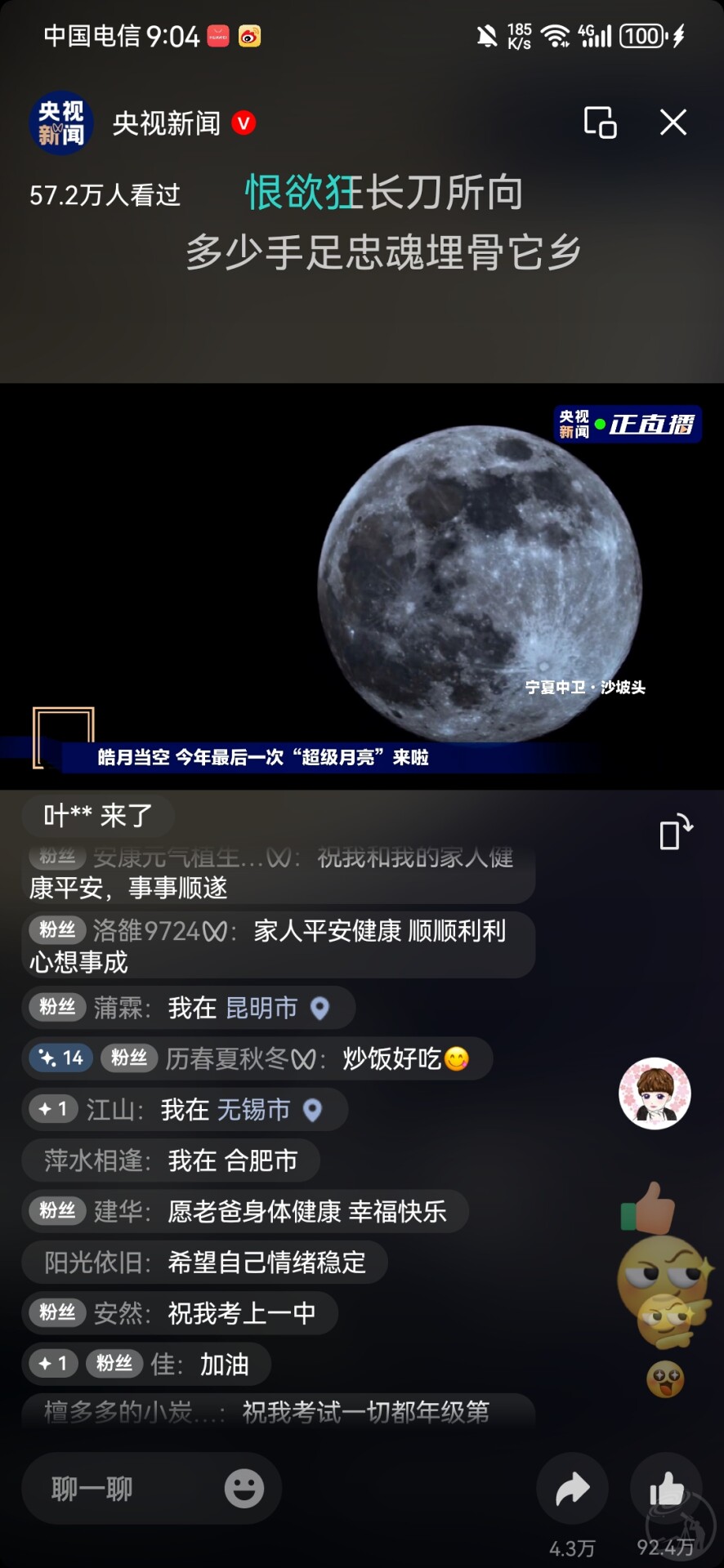This screenshot has width=724, height=1568.
Task: Open picture-in-picture mini window mode
Action: (601, 121)
